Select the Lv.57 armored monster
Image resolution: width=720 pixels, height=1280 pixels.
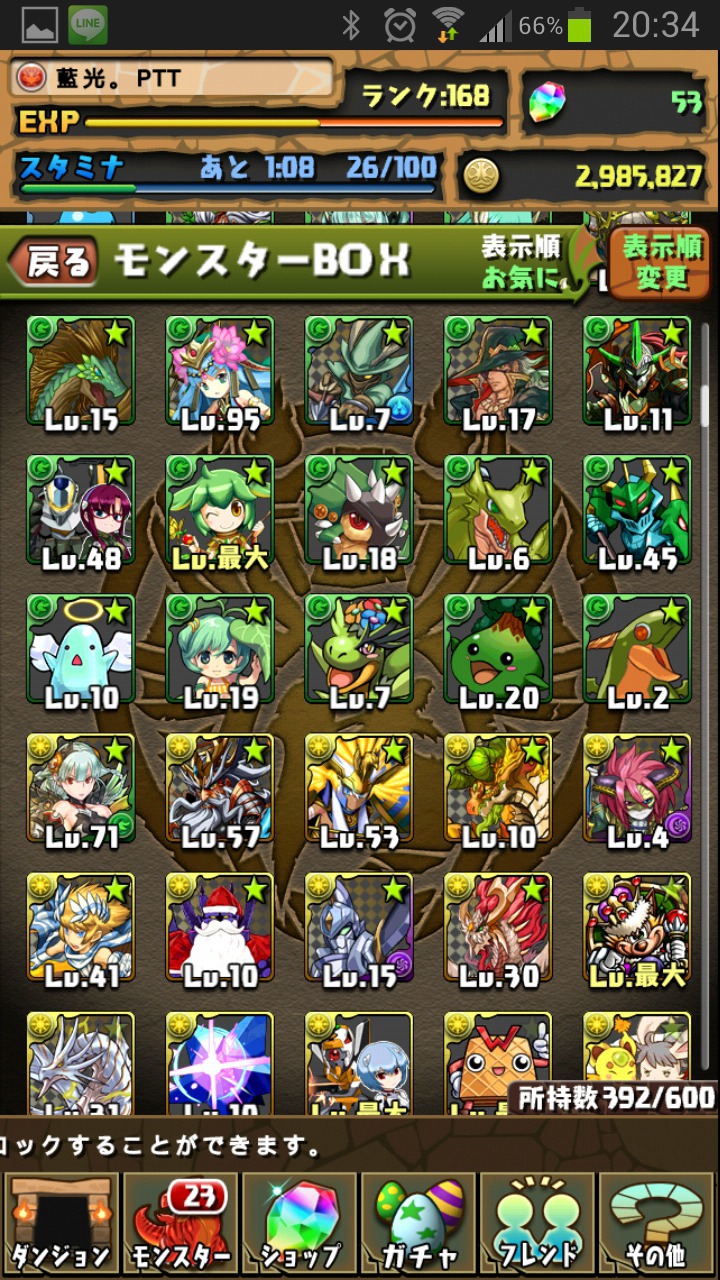[220, 790]
